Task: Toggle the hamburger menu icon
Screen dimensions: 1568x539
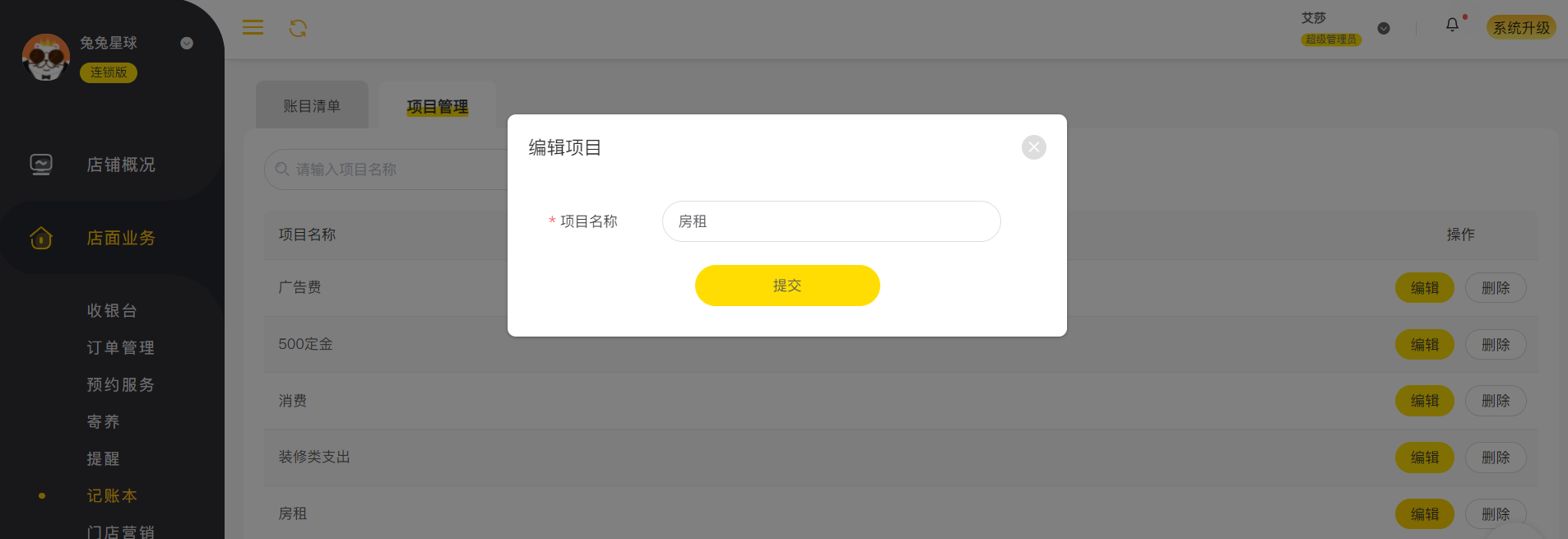Action: point(253,28)
